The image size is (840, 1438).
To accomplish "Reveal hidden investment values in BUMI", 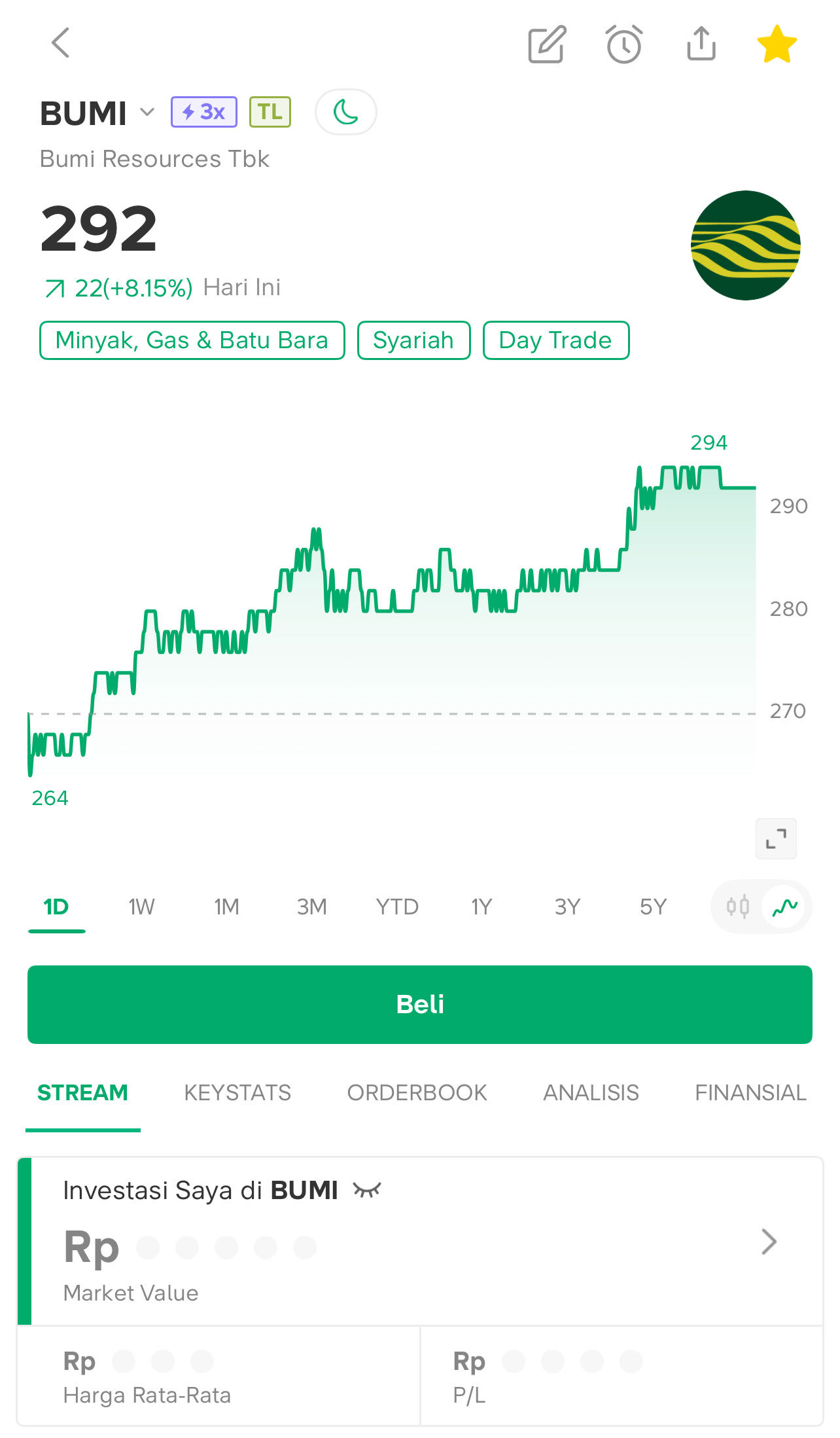I will coord(367,1190).
